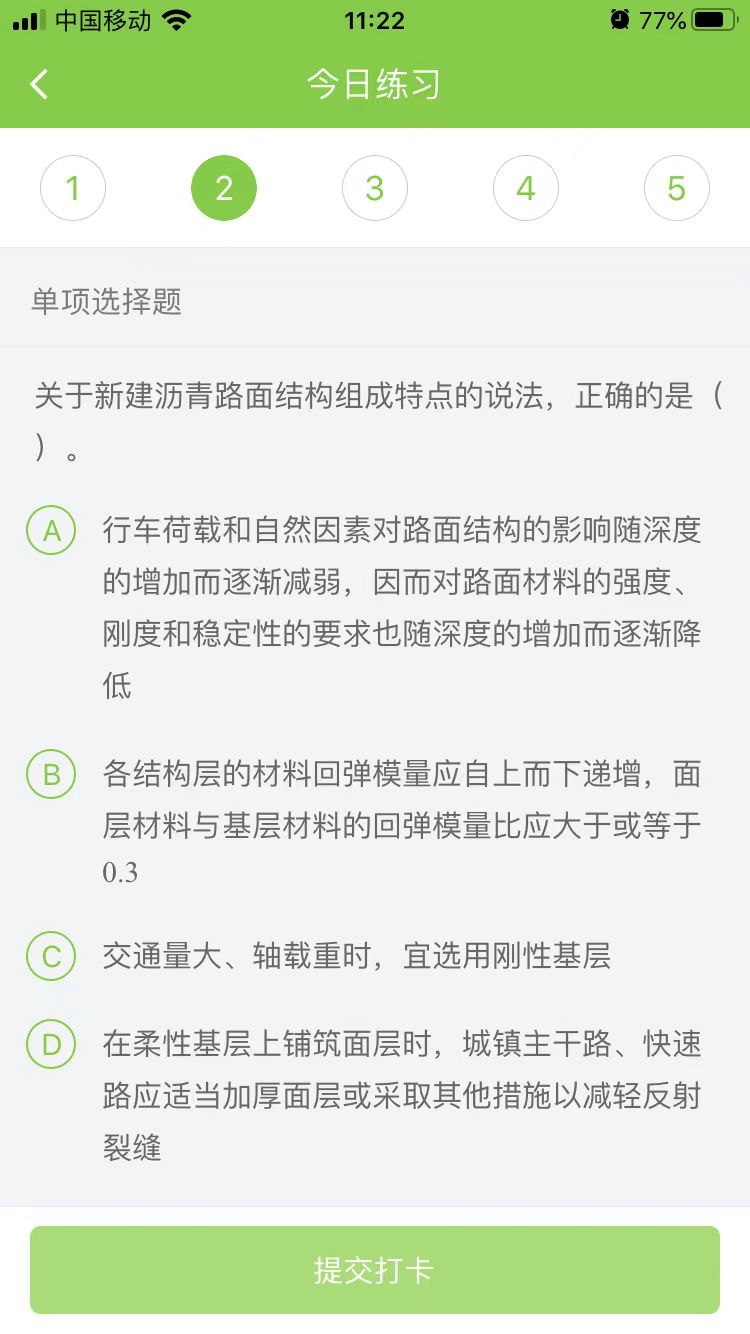This screenshot has height=1334, width=750.
Task: Open question 5
Action: pyautogui.click(x=677, y=188)
